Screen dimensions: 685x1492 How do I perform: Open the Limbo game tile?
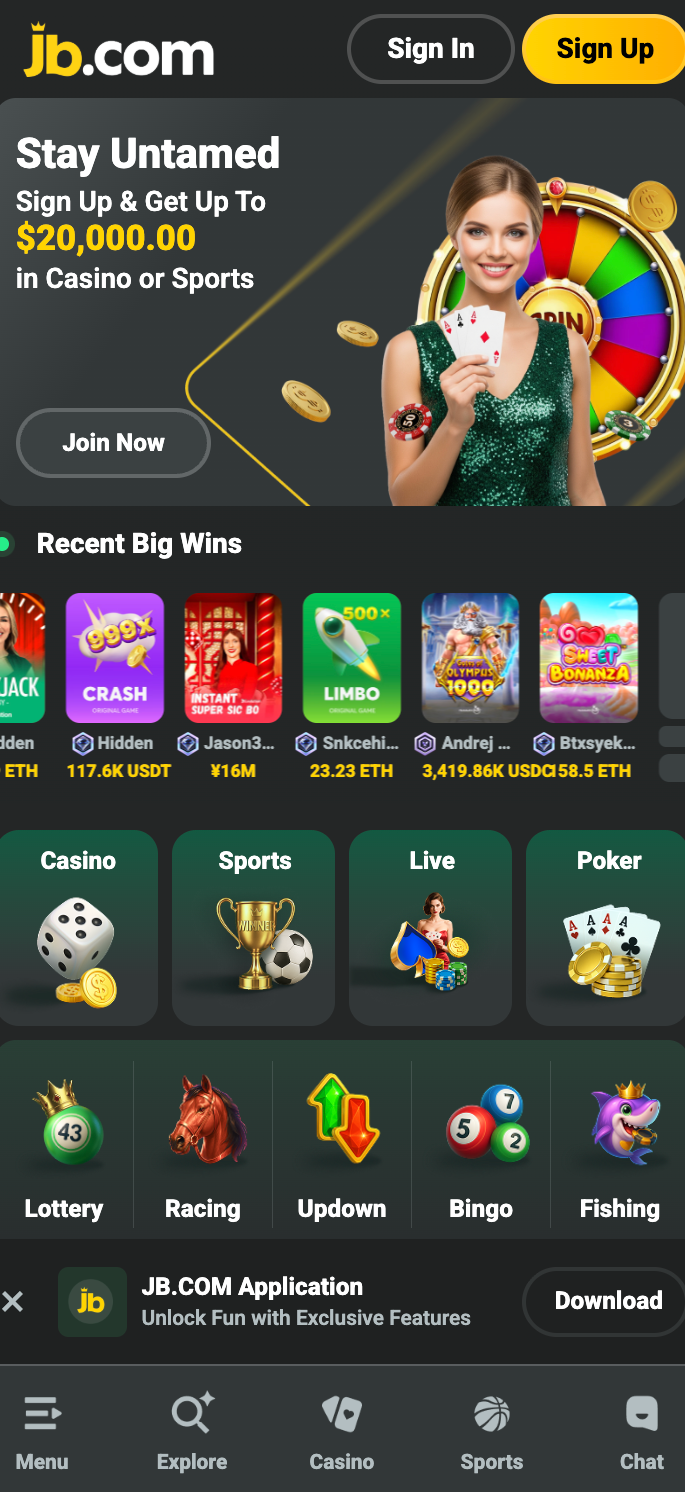[x=352, y=657]
